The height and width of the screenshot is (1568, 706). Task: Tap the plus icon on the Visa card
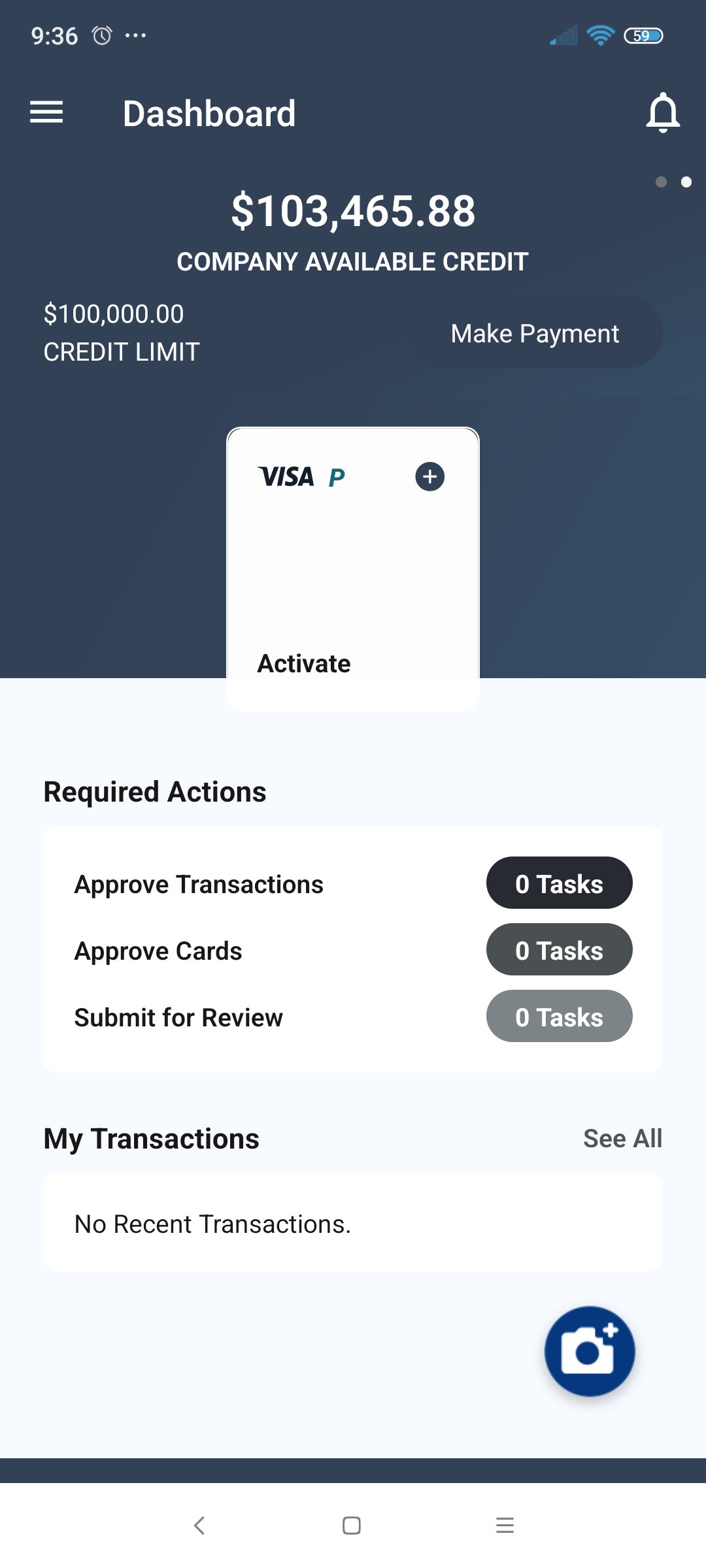pos(429,476)
